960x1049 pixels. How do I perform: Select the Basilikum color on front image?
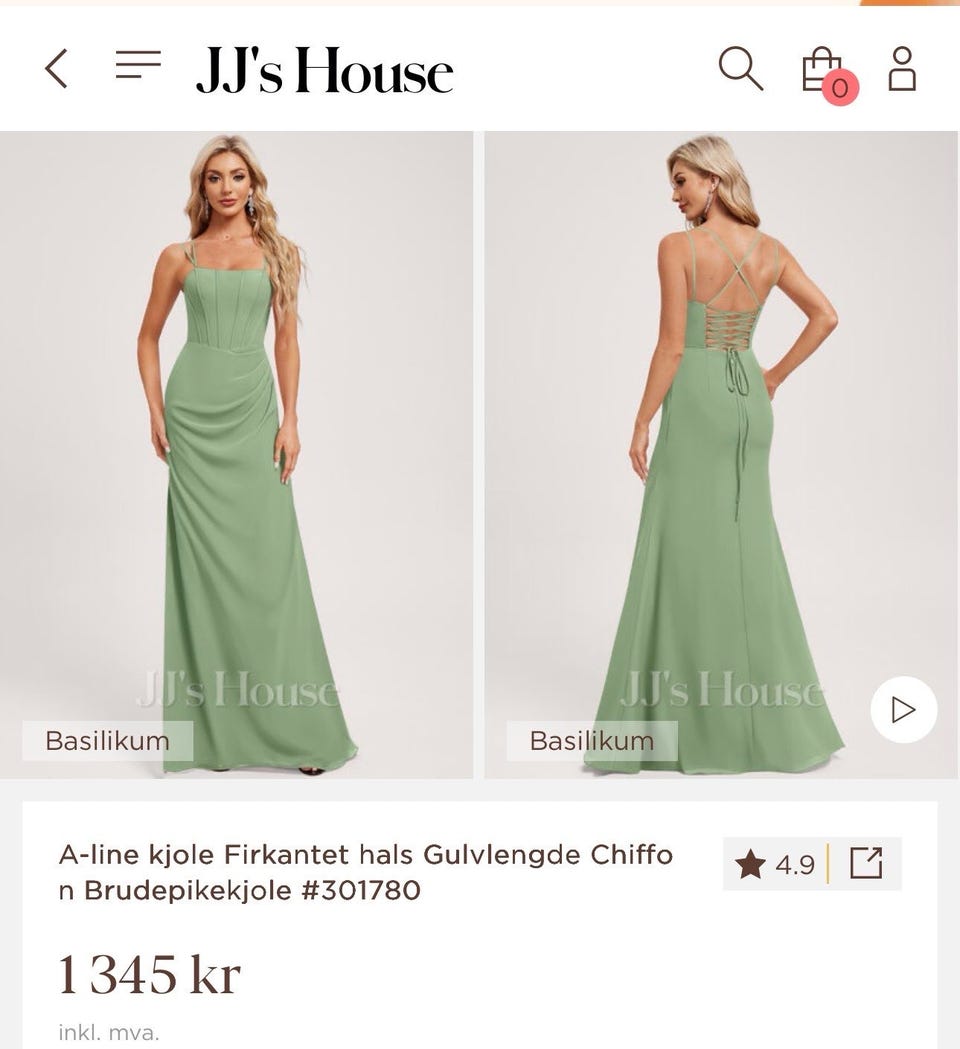[106, 741]
